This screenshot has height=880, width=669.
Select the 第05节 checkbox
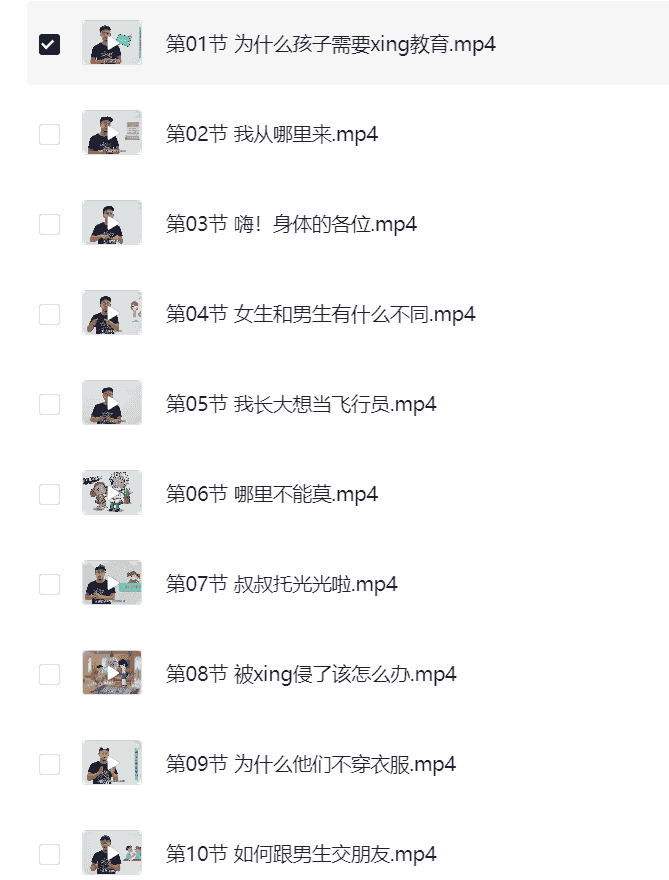tap(49, 404)
